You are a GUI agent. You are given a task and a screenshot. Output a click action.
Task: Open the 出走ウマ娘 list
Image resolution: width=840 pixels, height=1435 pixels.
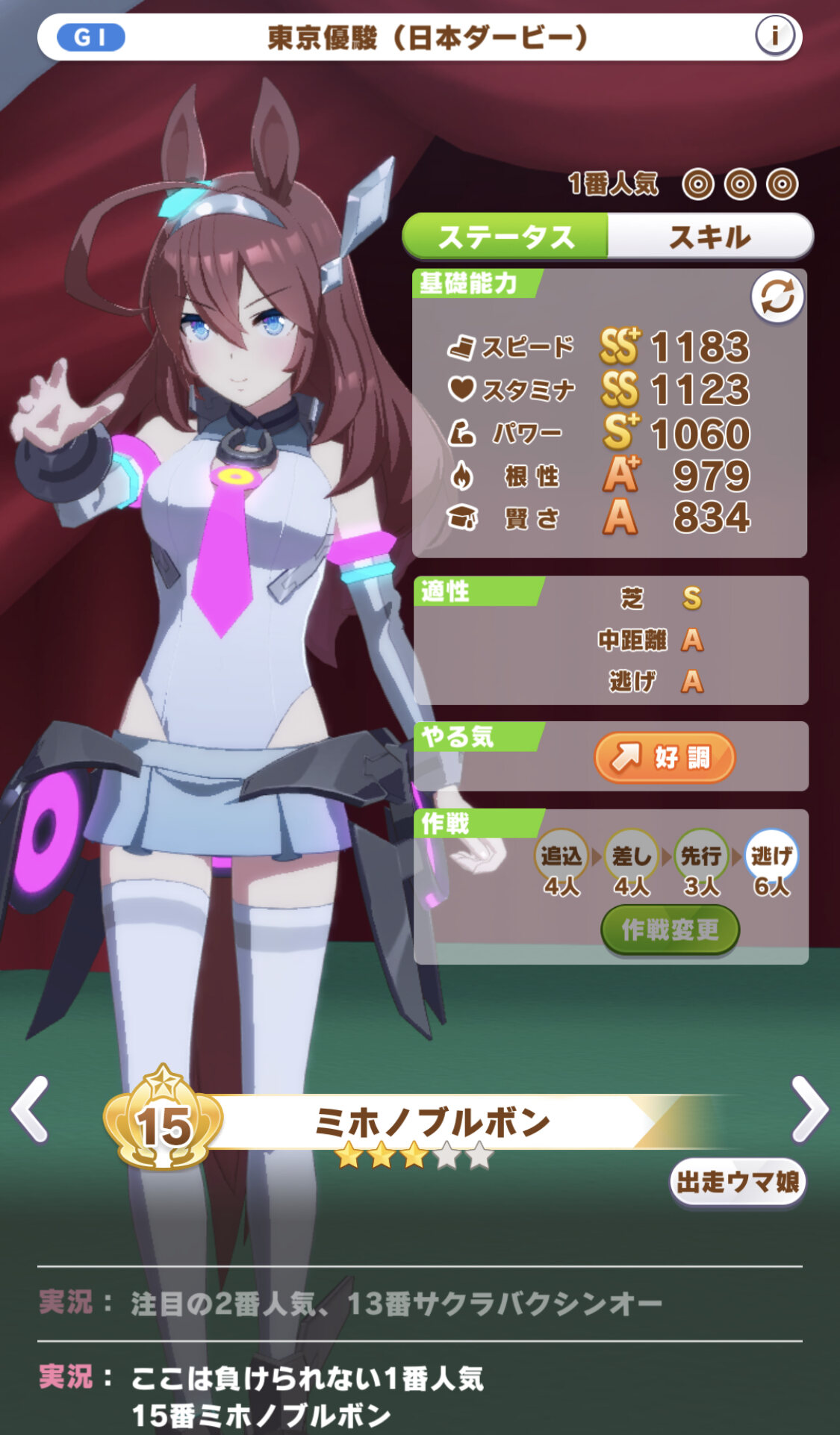(737, 1182)
